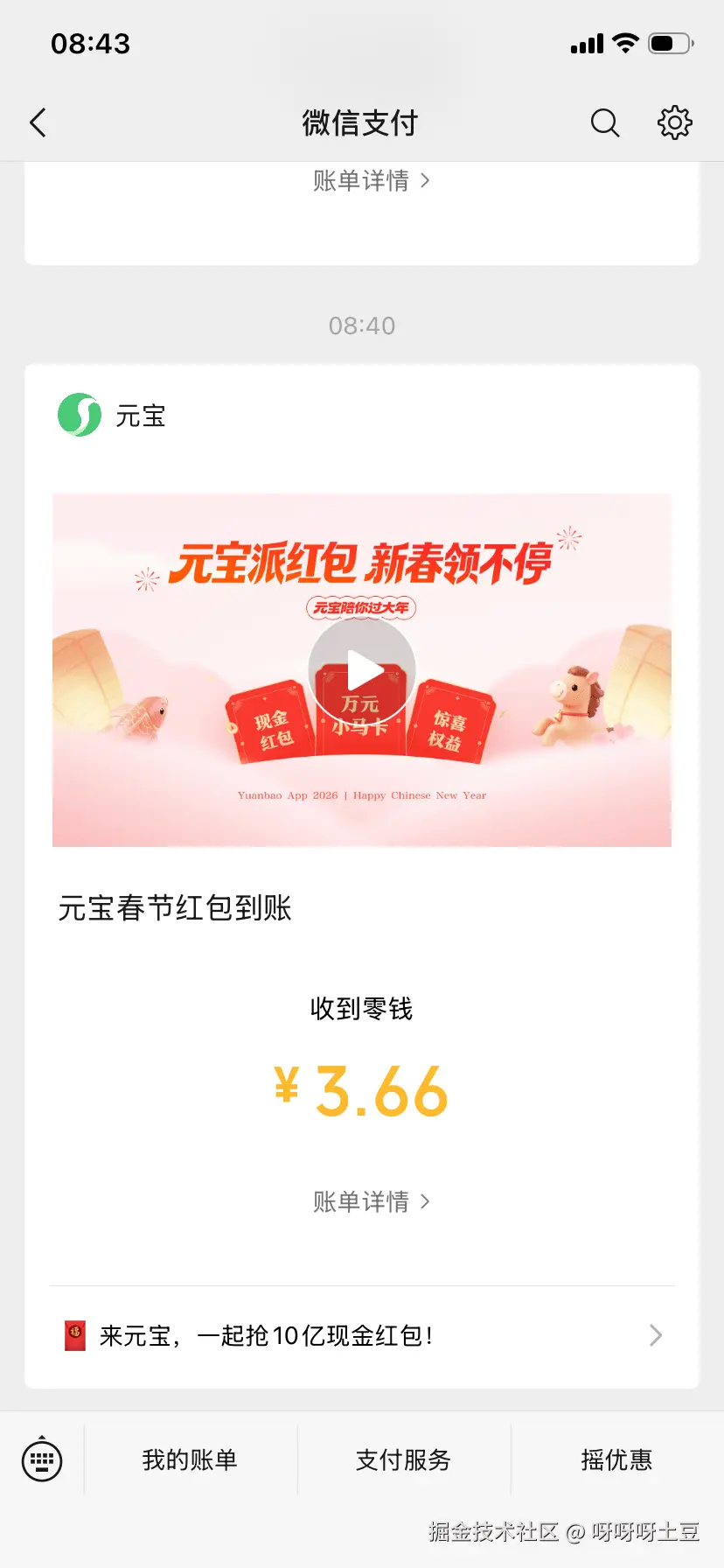Viewport: 724px width, 1568px height.
Task: Click the search icon in the top bar
Action: 604,122
